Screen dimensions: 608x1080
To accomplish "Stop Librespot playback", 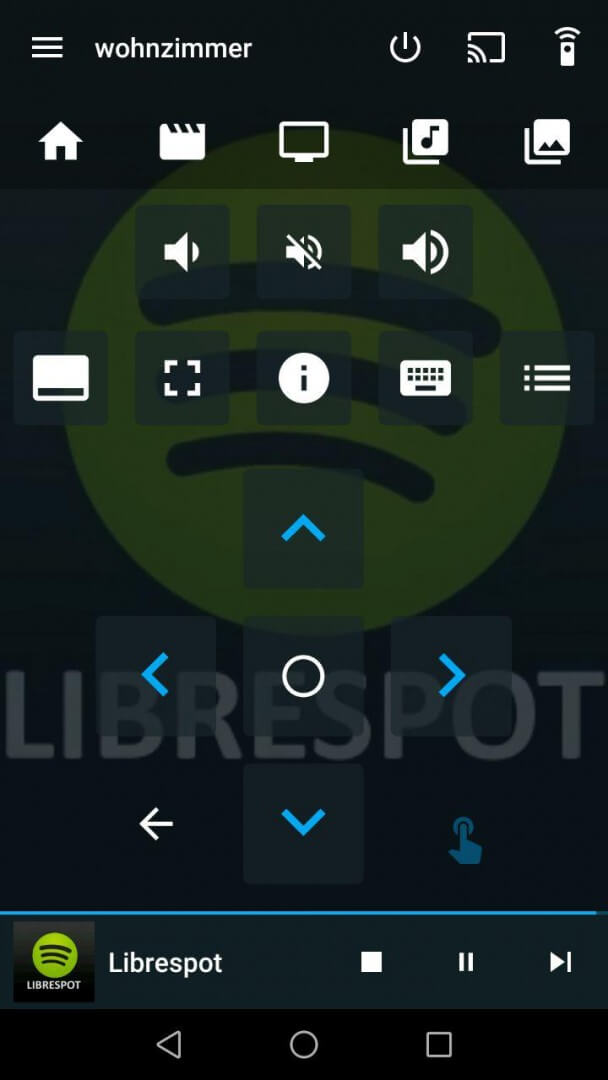I will point(372,962).
